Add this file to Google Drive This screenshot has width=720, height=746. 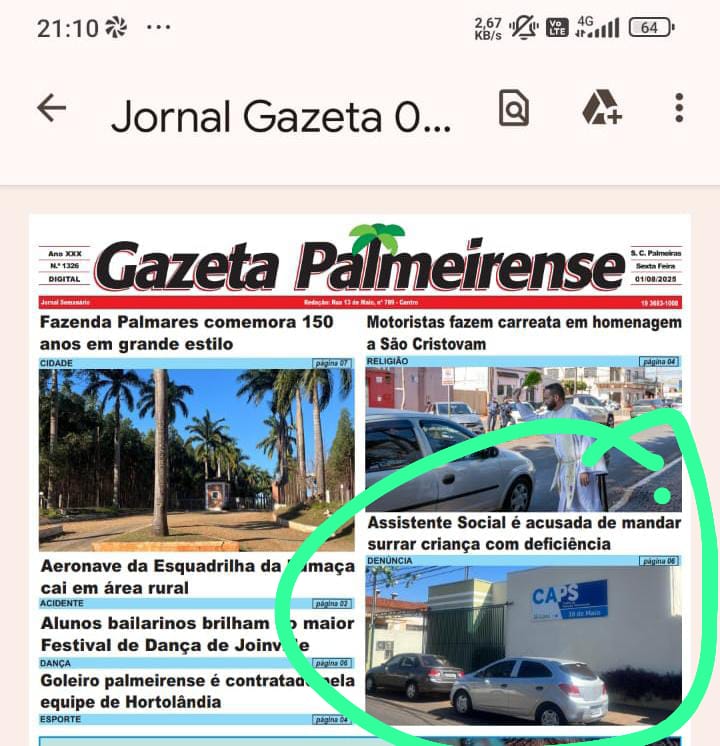click(x=602, y=107)
